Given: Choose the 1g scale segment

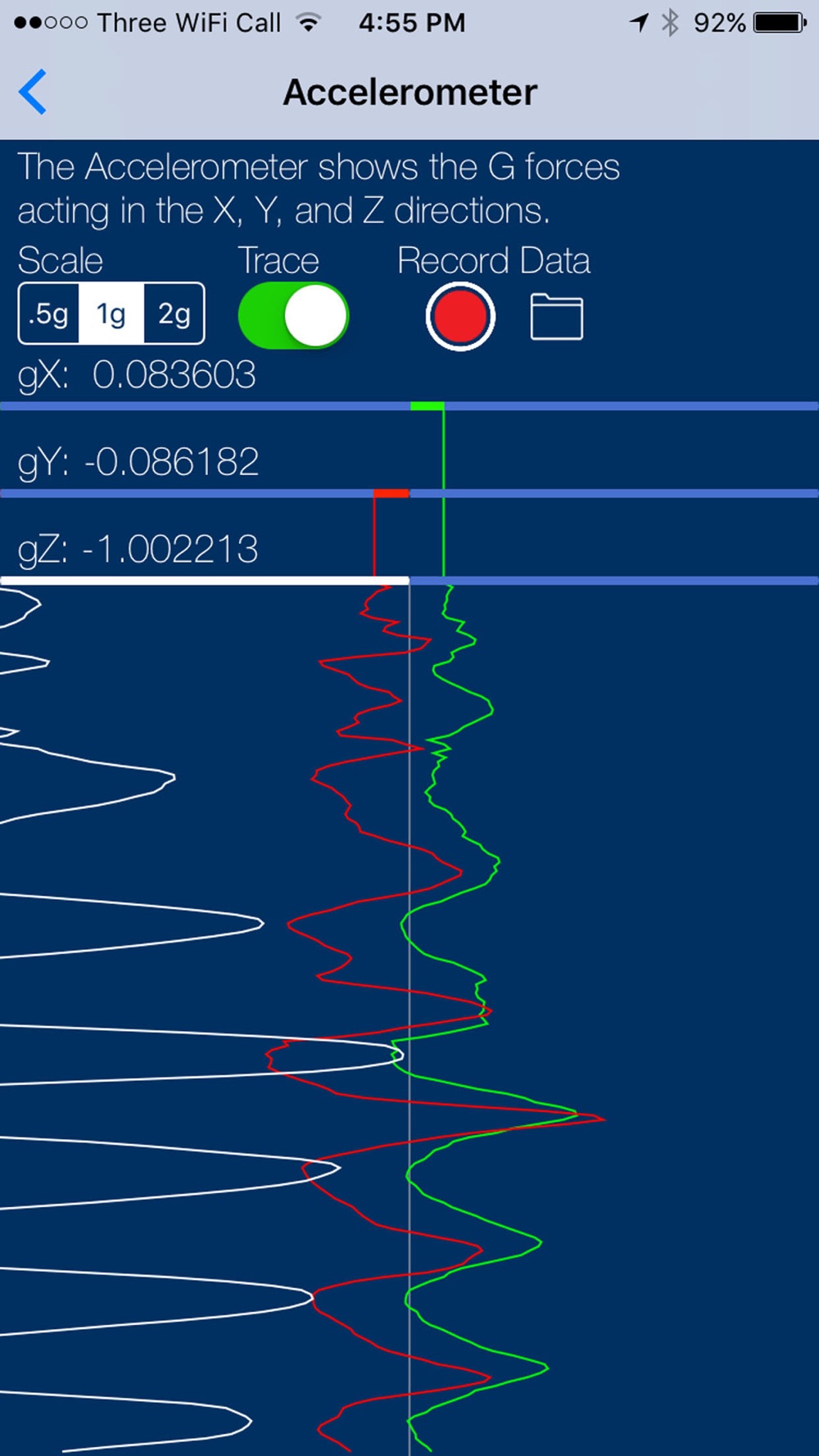Looking at the screenshot, I should pyautogui.click(x=111, y=314).
